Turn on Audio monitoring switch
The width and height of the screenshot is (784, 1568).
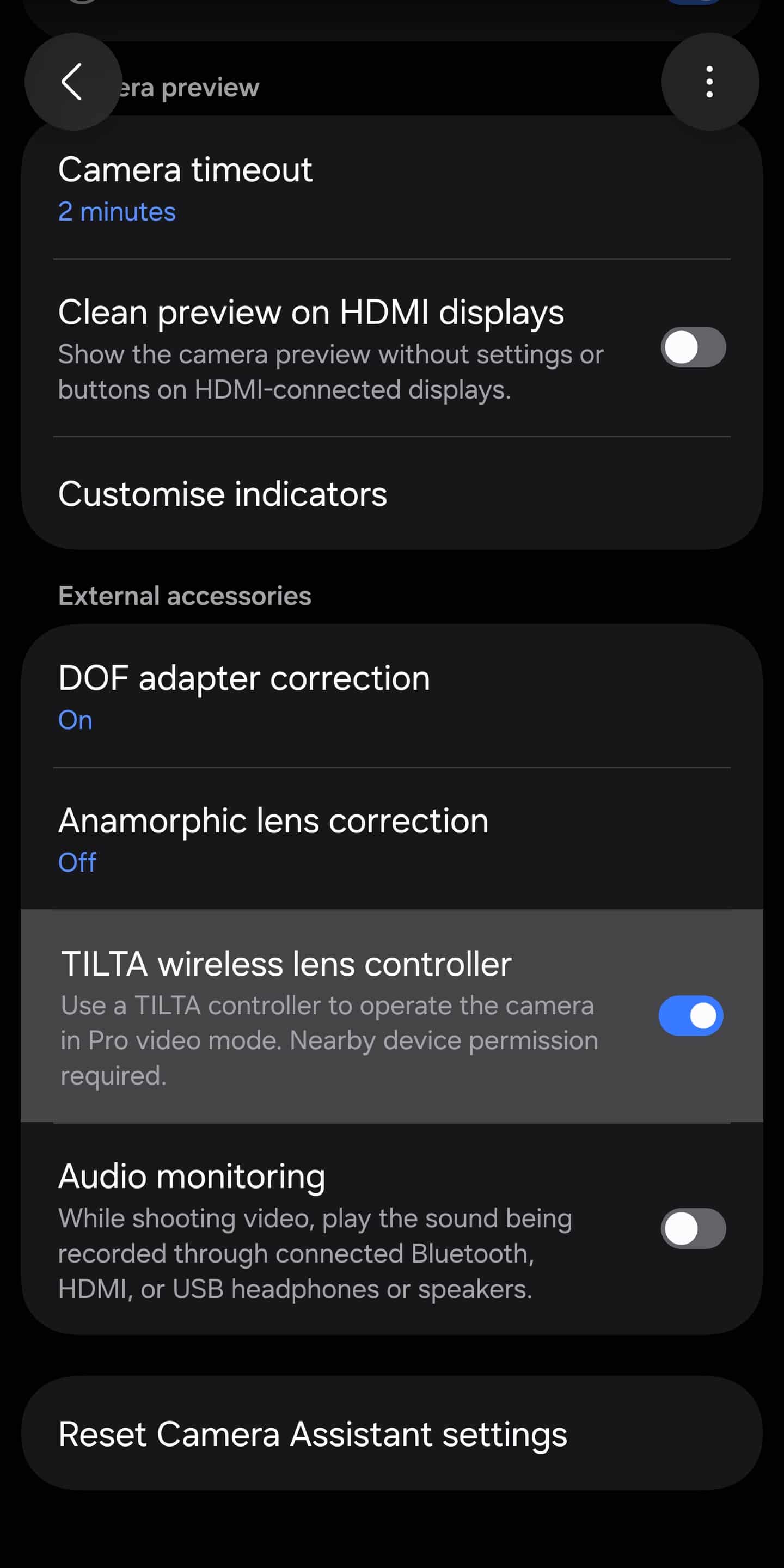point(693,1228)
